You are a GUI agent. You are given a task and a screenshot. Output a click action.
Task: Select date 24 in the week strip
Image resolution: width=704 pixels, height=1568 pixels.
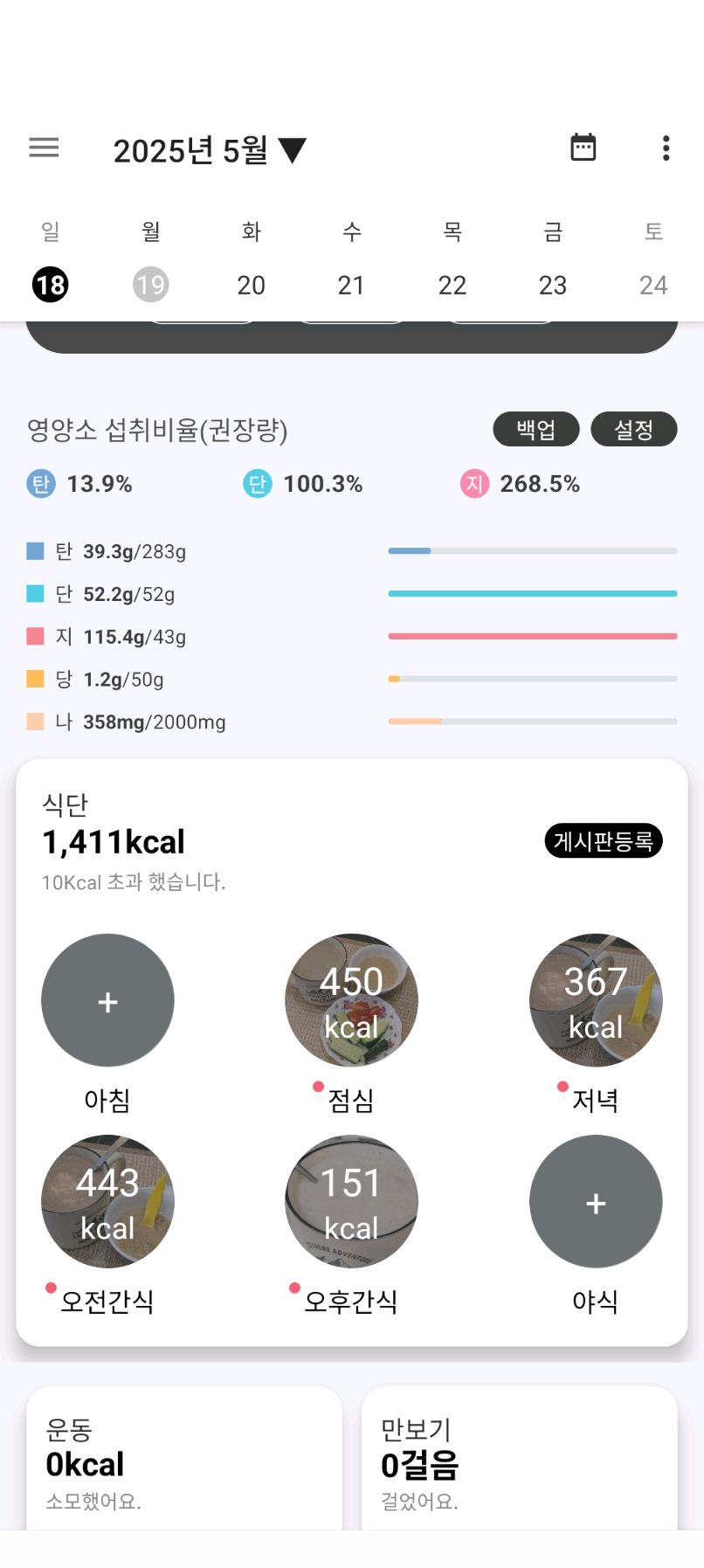tap(653, 285)
